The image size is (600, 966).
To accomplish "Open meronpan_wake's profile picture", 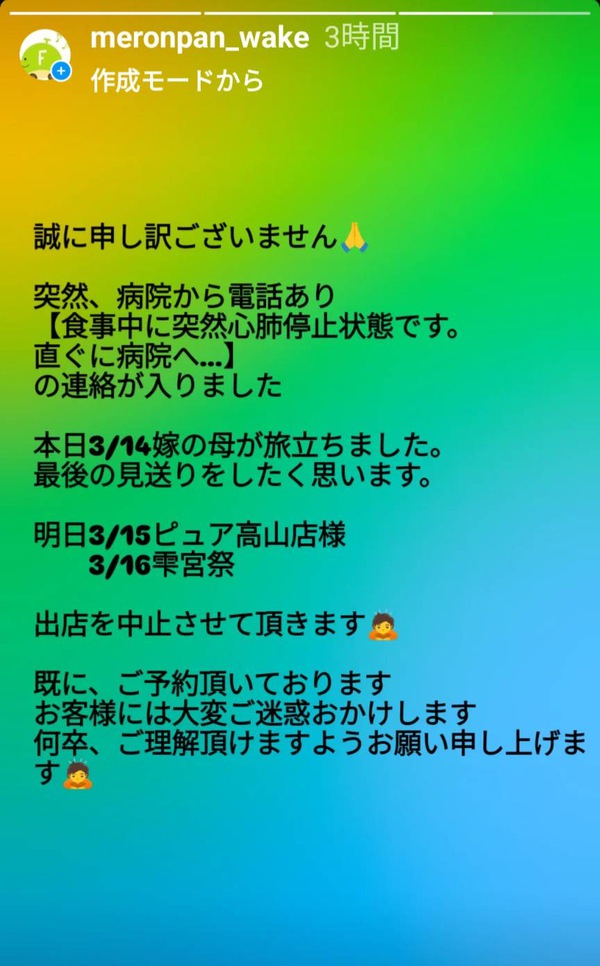I will (x=44, y=55).
